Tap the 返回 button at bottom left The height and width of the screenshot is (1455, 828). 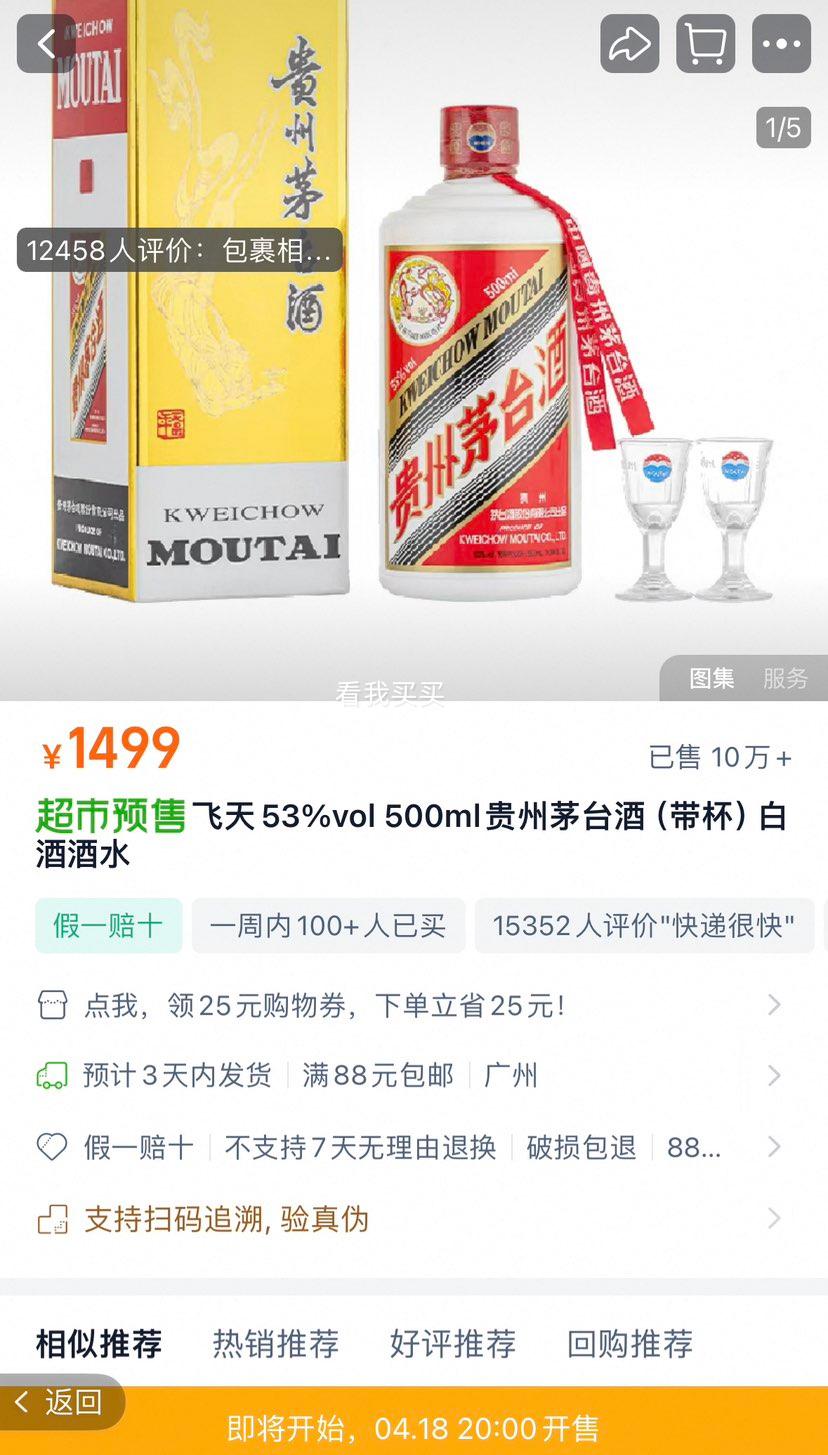coord(62,1403)
